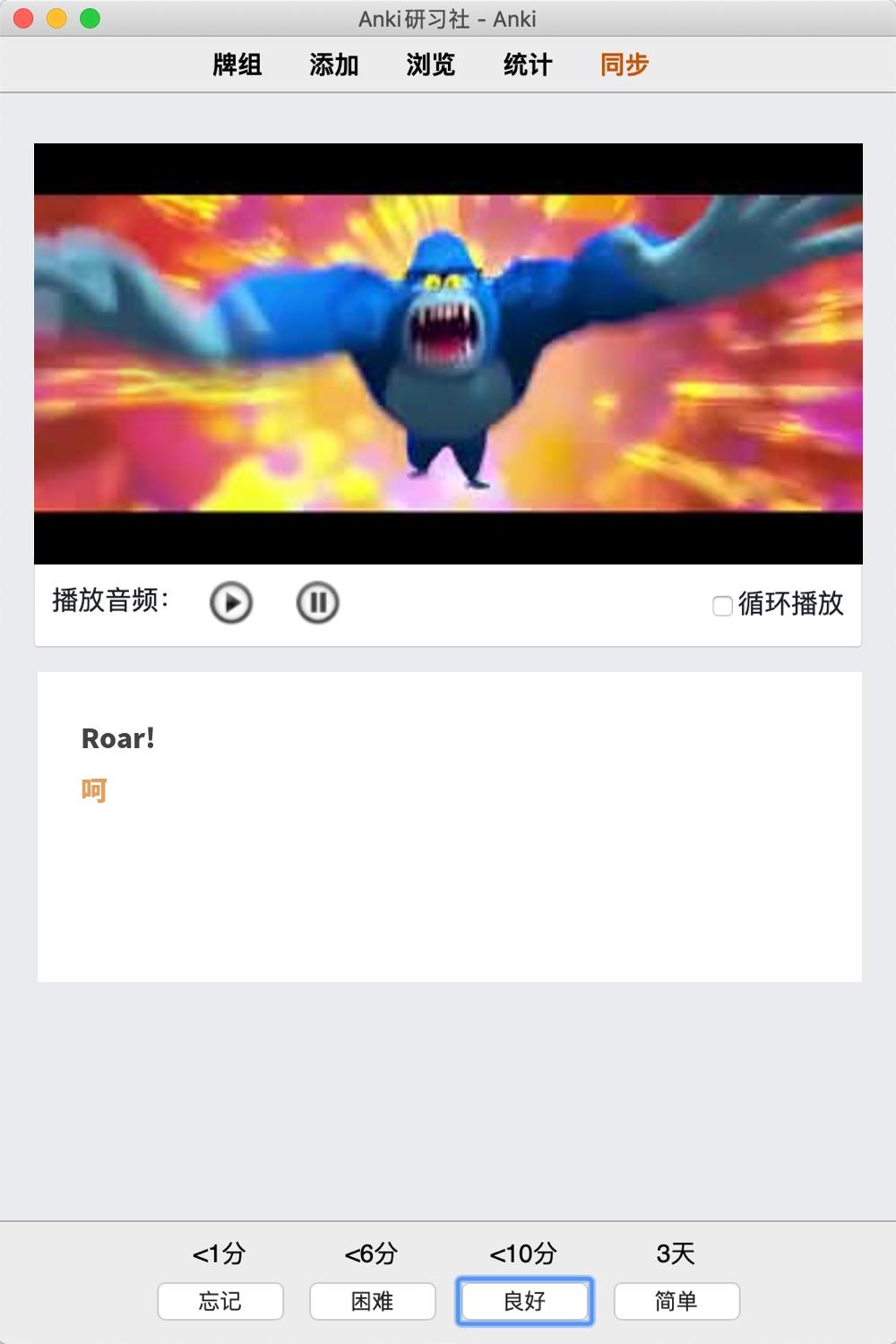Minimize the window with the yellow button

click(56, 19)
